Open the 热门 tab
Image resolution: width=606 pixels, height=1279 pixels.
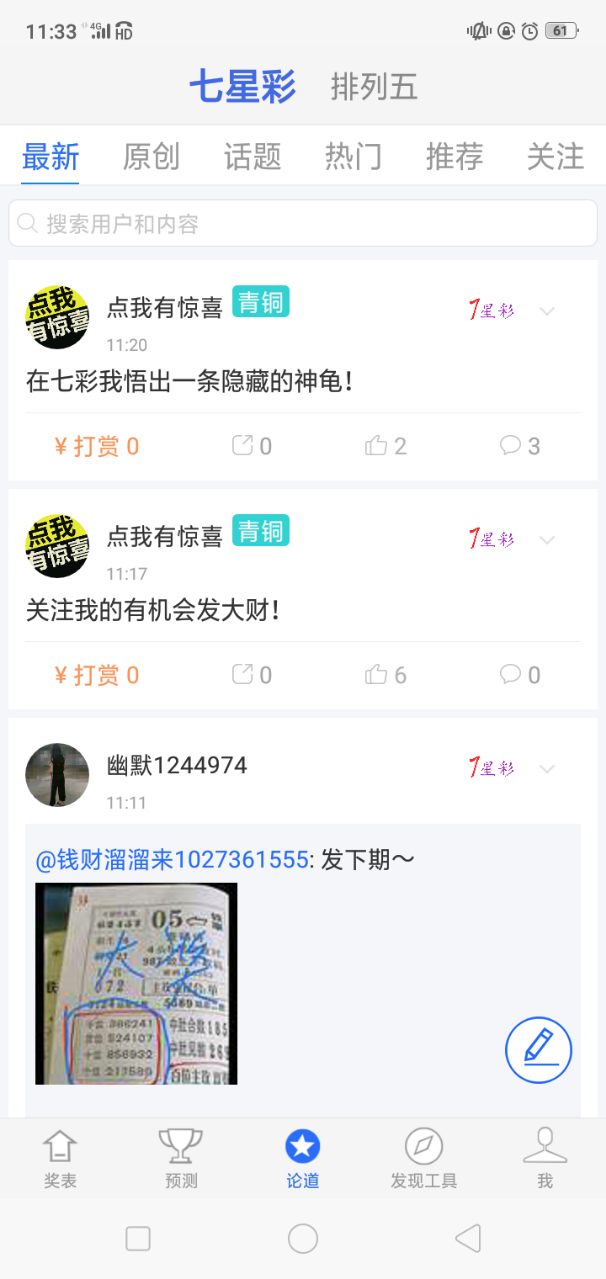[x=353, y=156]
